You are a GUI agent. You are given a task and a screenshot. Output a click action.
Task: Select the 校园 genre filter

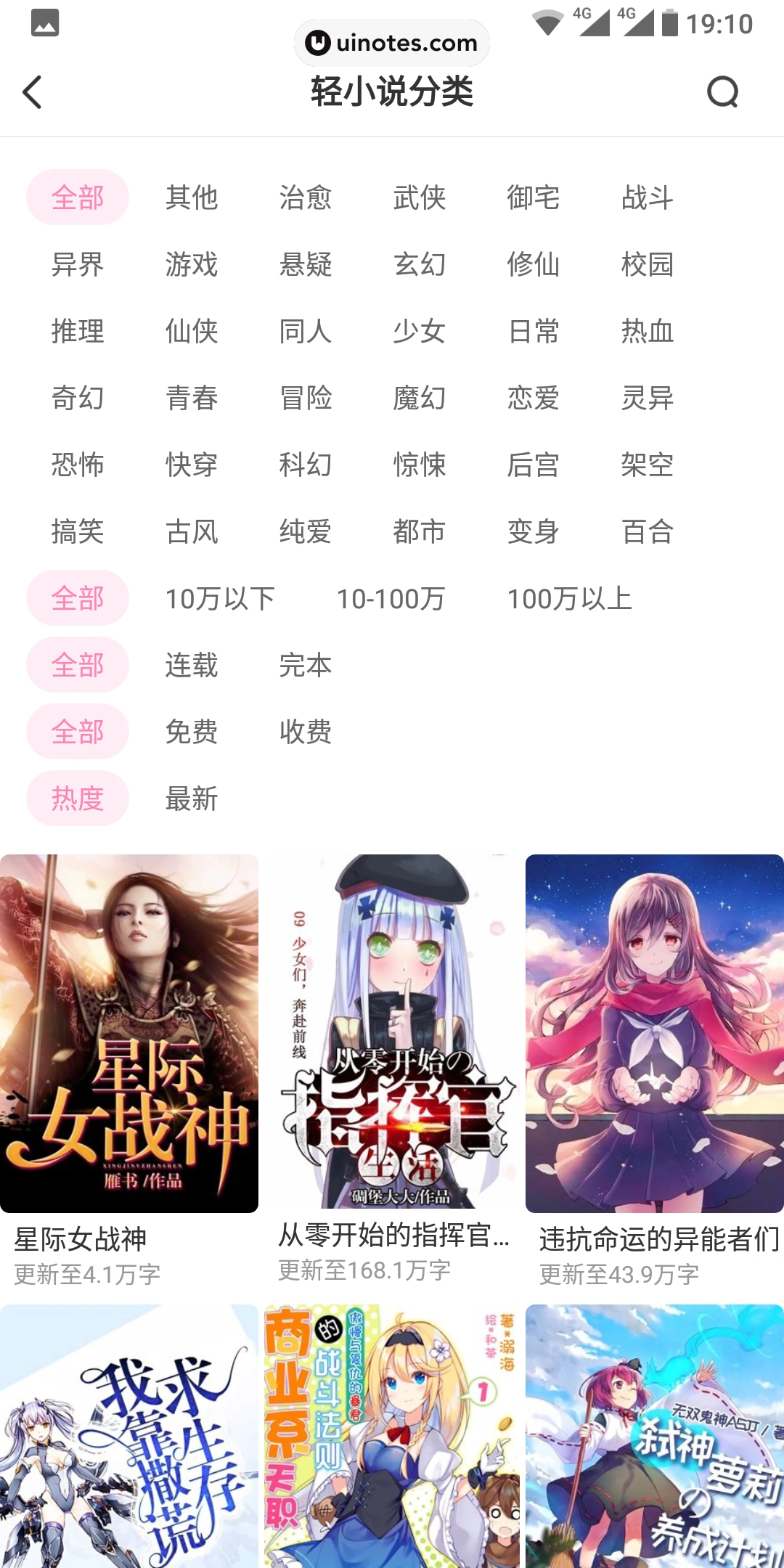(x=648, y=264)
